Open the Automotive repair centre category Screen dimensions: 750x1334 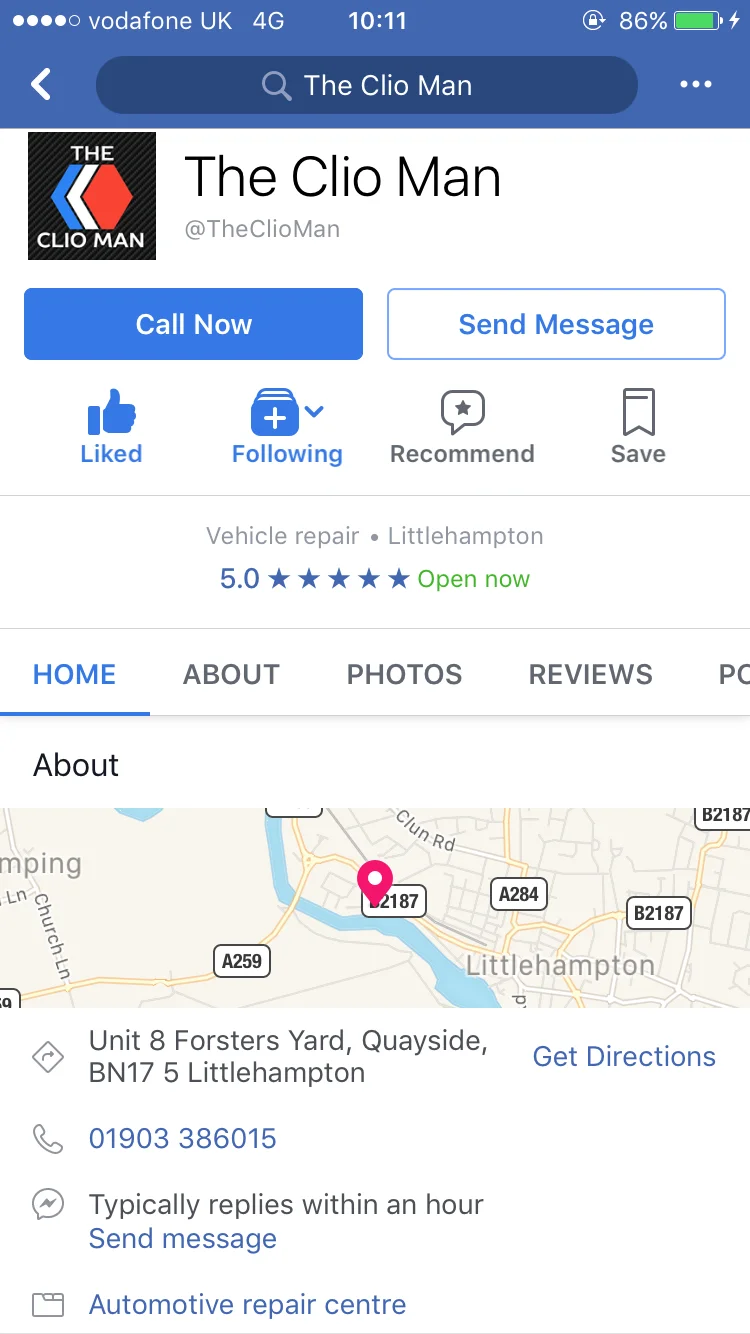248,1304
